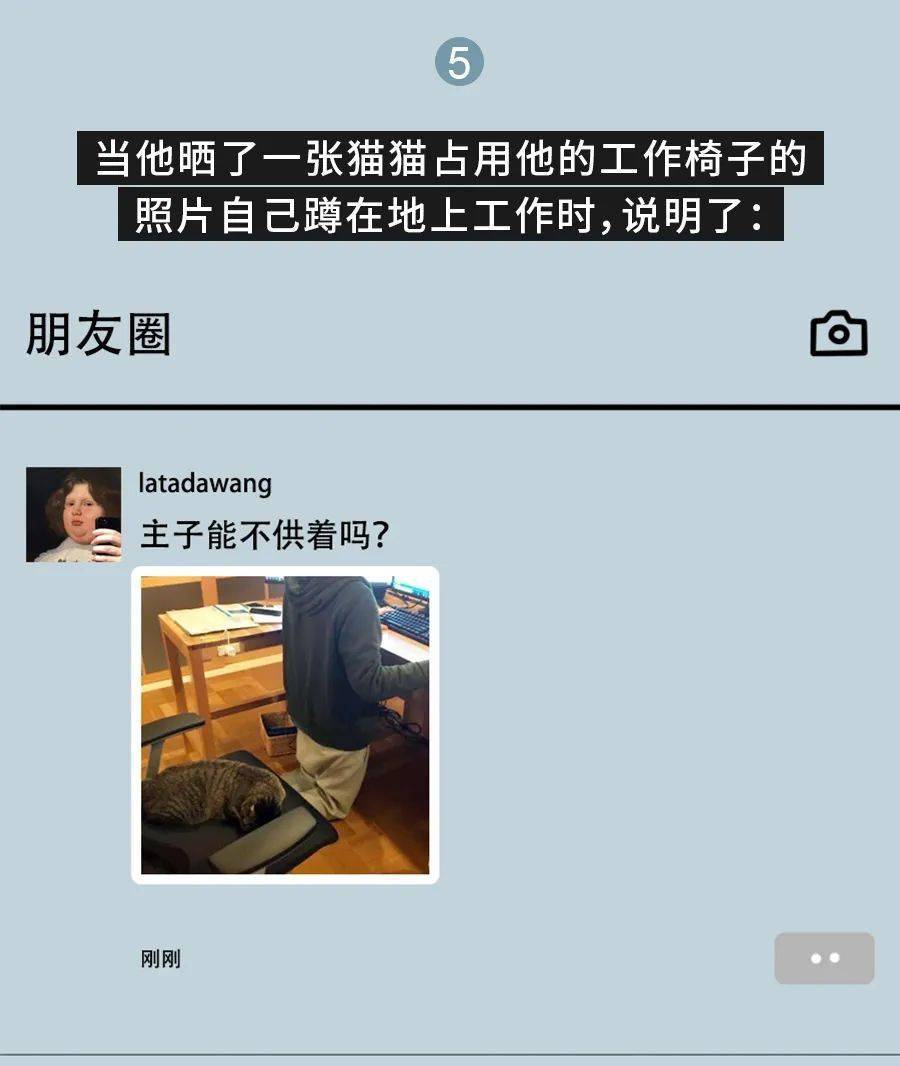Open like options via the grey rounded menu icon

825,955
